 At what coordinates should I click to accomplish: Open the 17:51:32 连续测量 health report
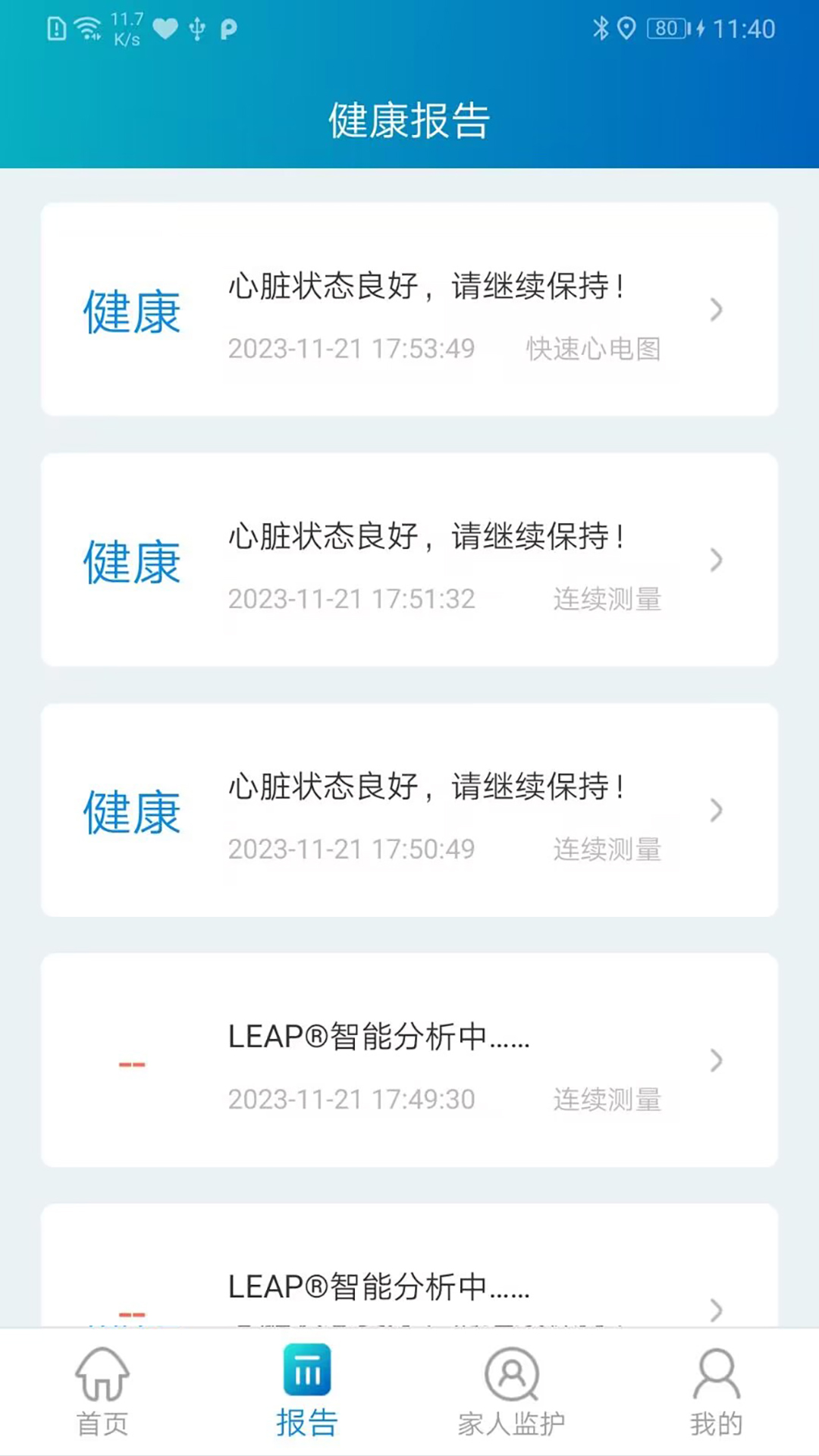[409, 560]
